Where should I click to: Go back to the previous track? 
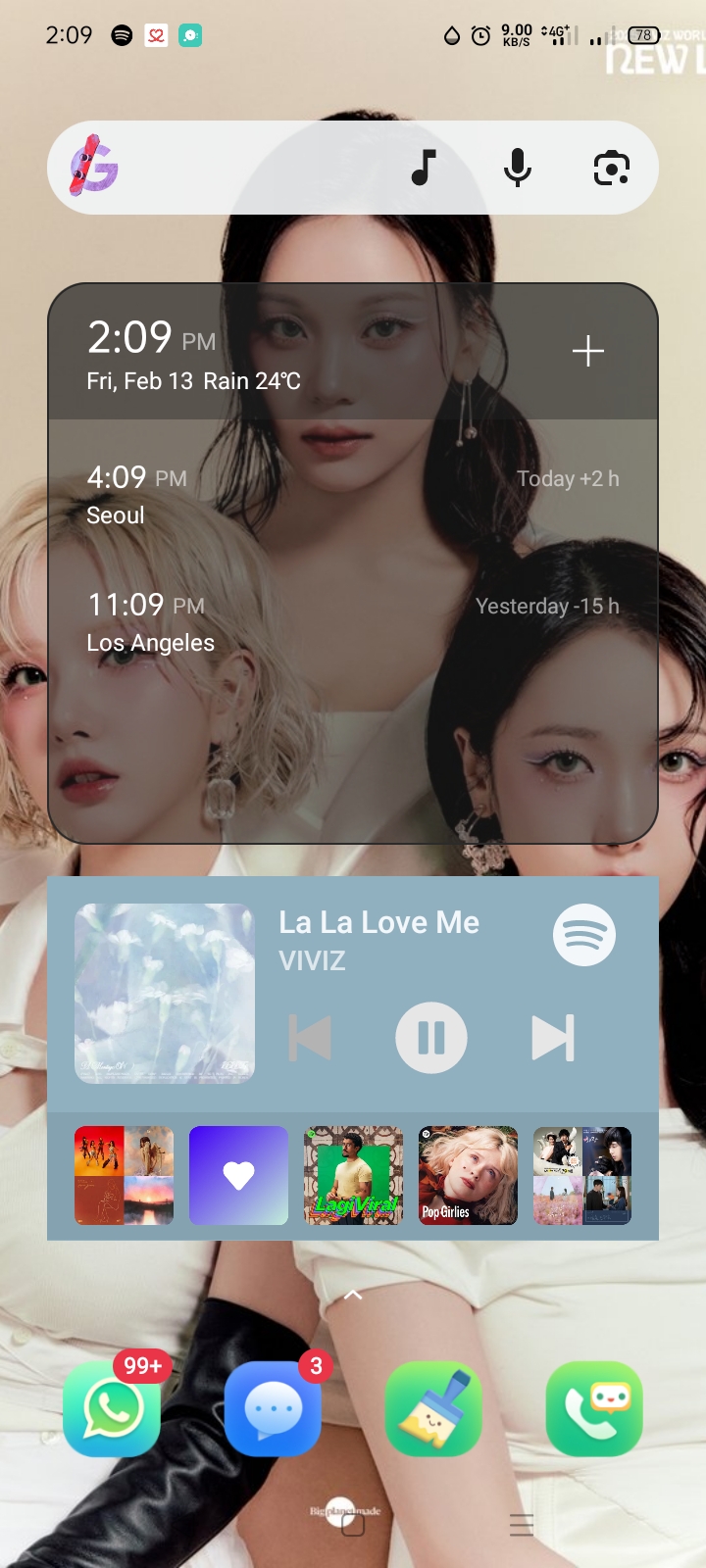pyautogui.click(x=311, y=1038)
